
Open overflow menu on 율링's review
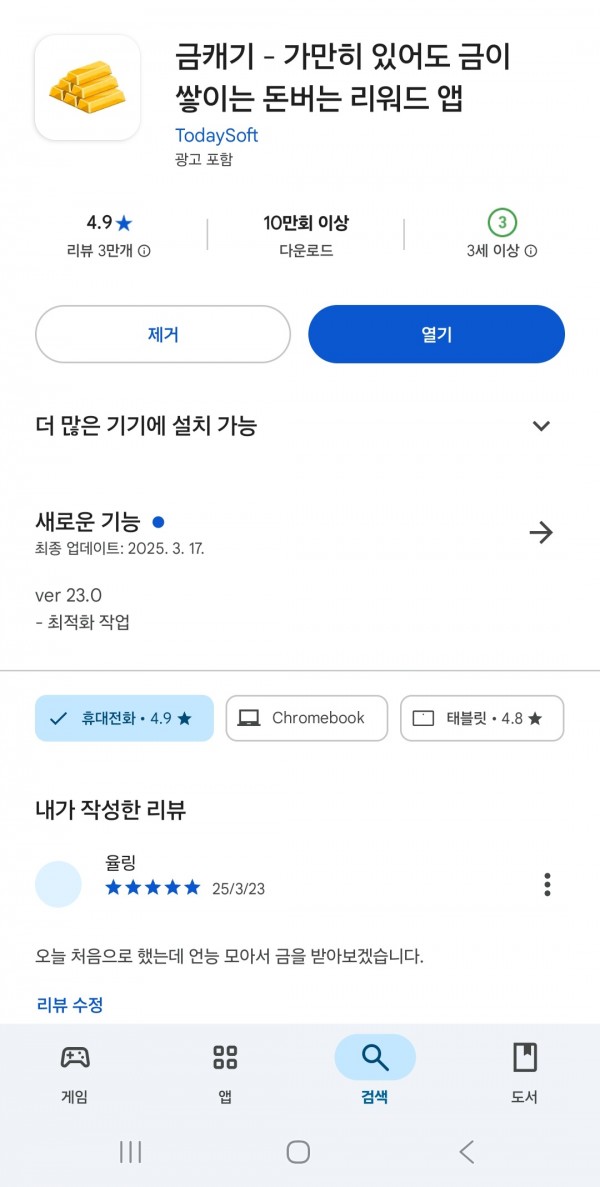(547, 884)
